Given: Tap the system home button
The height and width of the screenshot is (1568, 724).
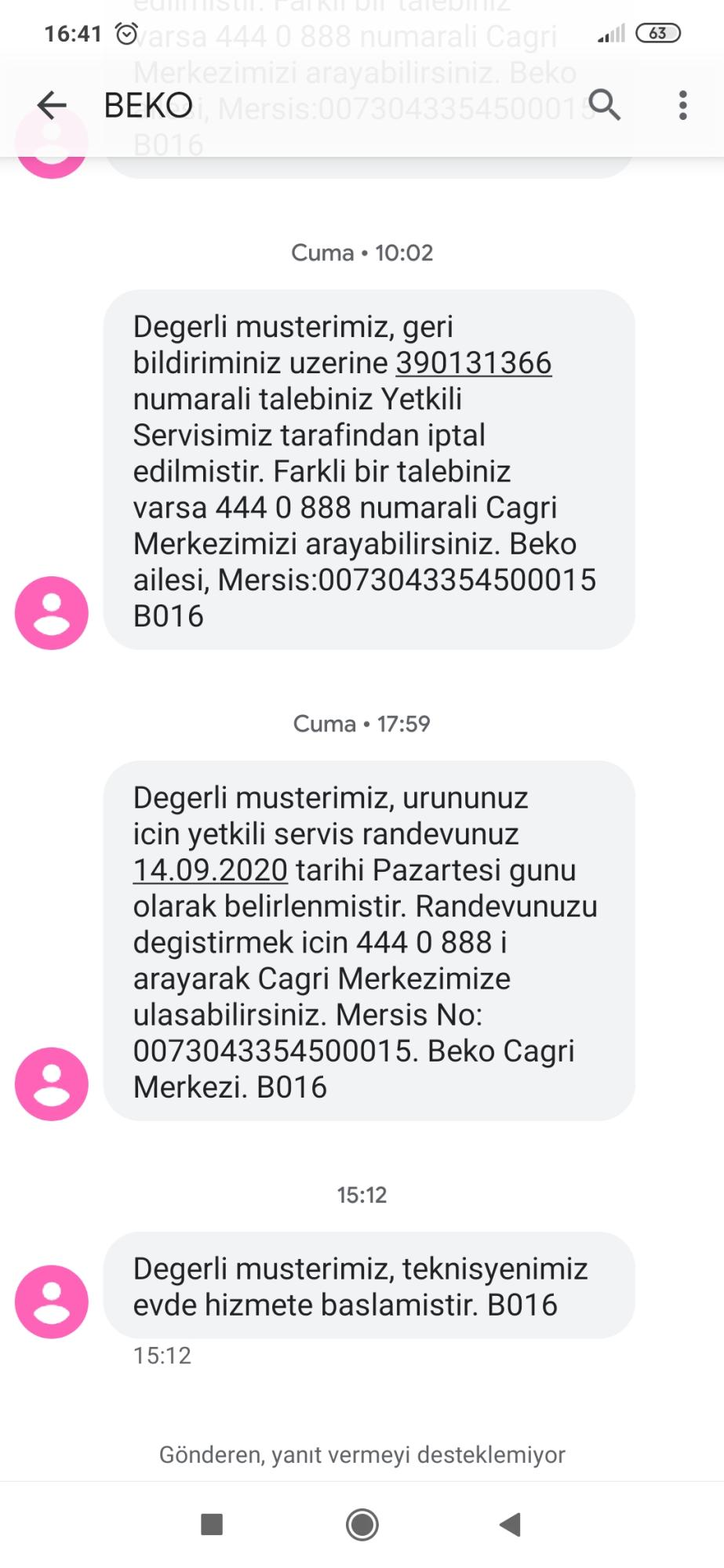Looking at the screenshot, I should click(362, 1524).
